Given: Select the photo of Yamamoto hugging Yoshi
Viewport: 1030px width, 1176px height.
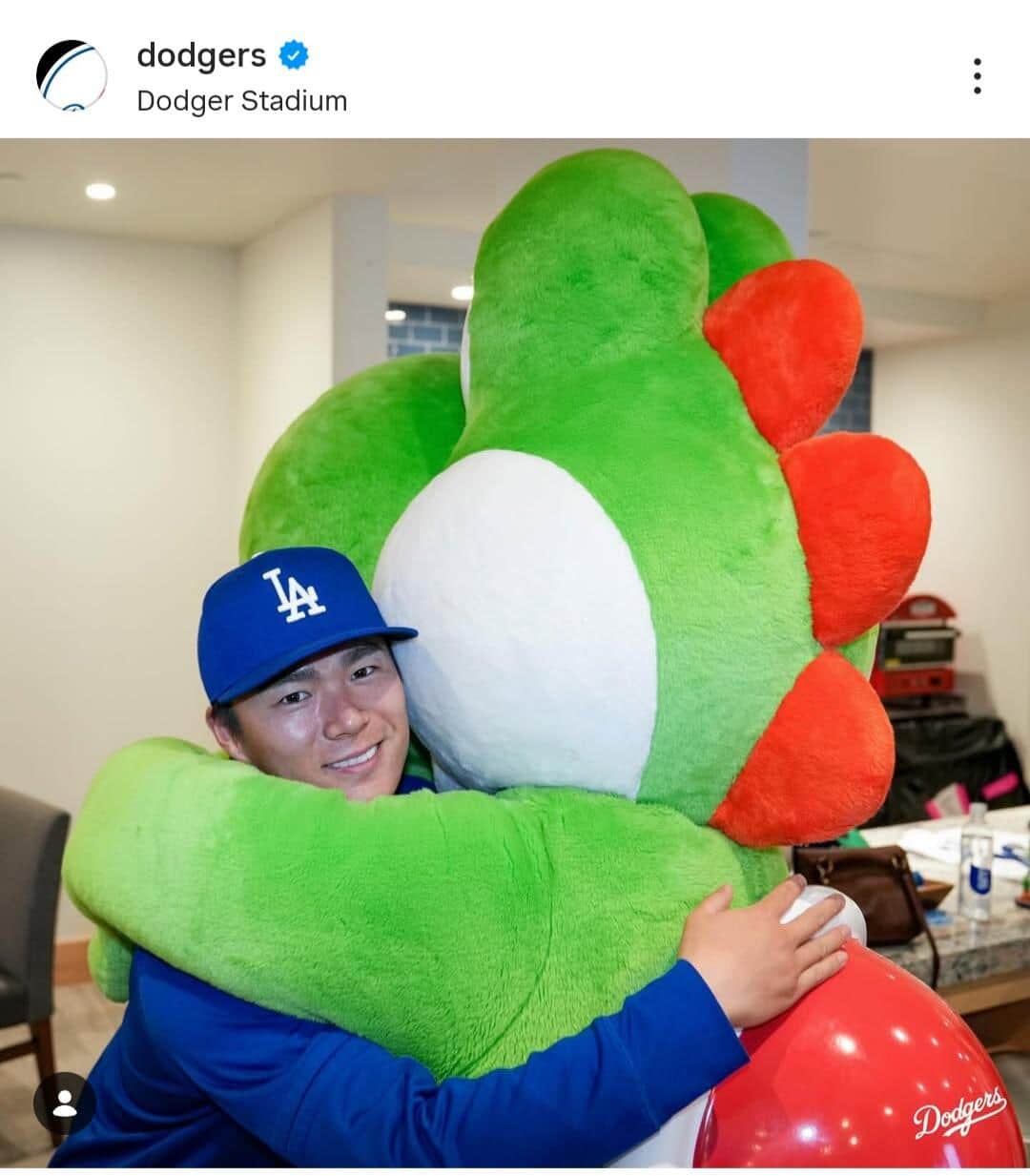Looking at the screenshot, I should 515,658.
